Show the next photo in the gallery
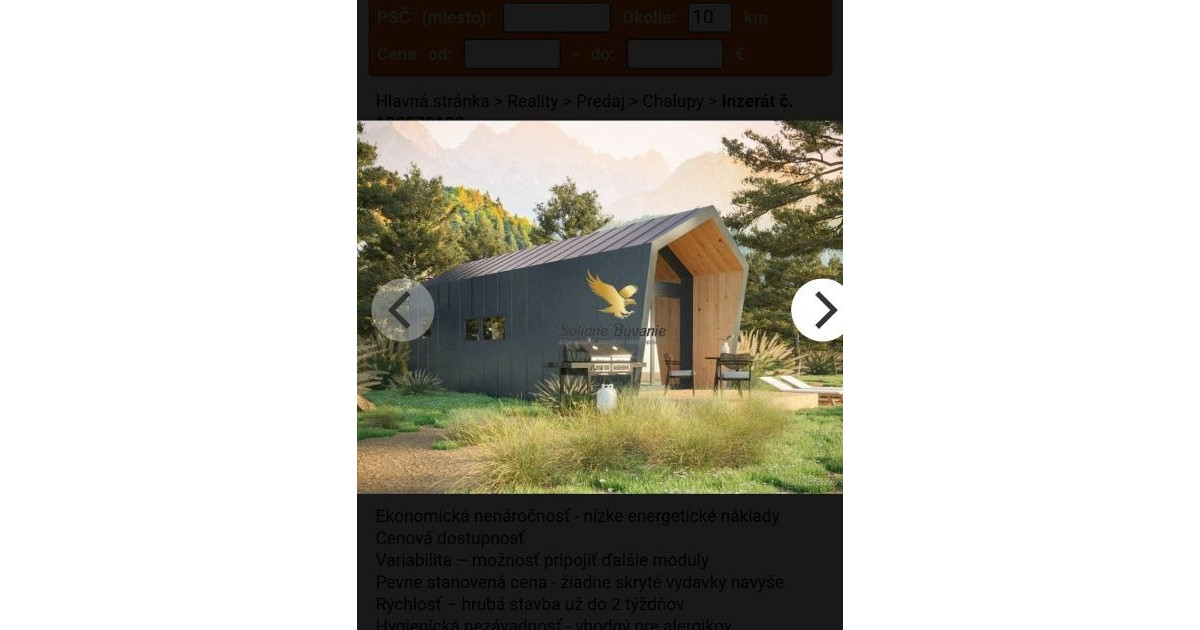This screenshot has height=630, width=1200. tap(821, 310)
